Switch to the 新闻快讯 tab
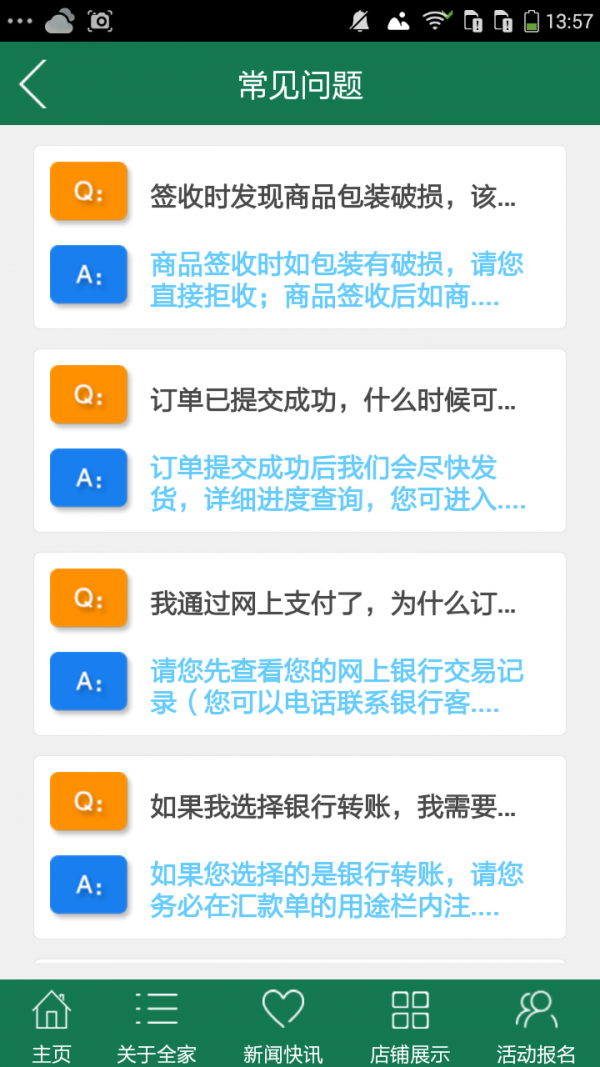This screenshot has width=600, height=1067. click(283, 1025)
